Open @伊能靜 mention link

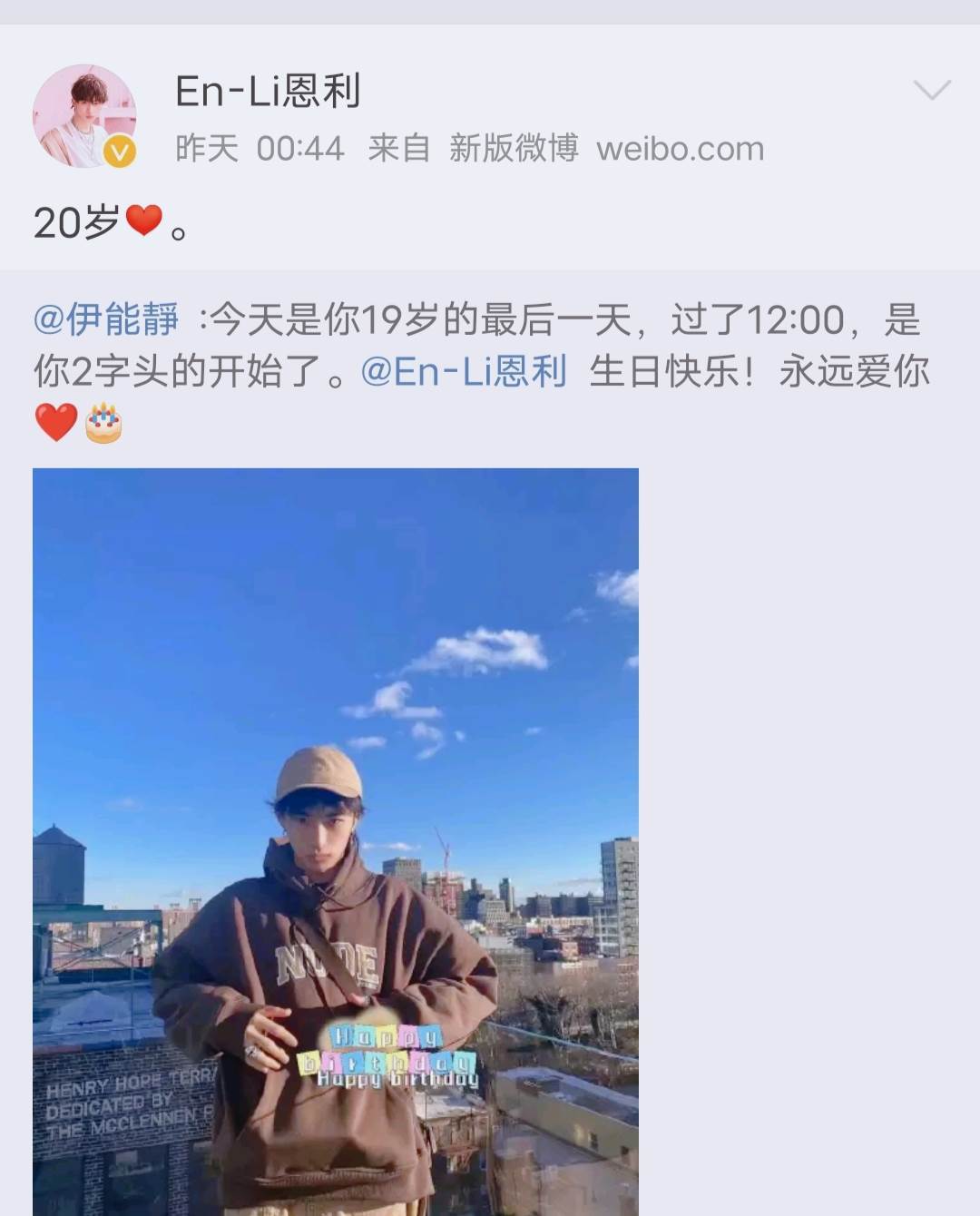pos(106,319)
